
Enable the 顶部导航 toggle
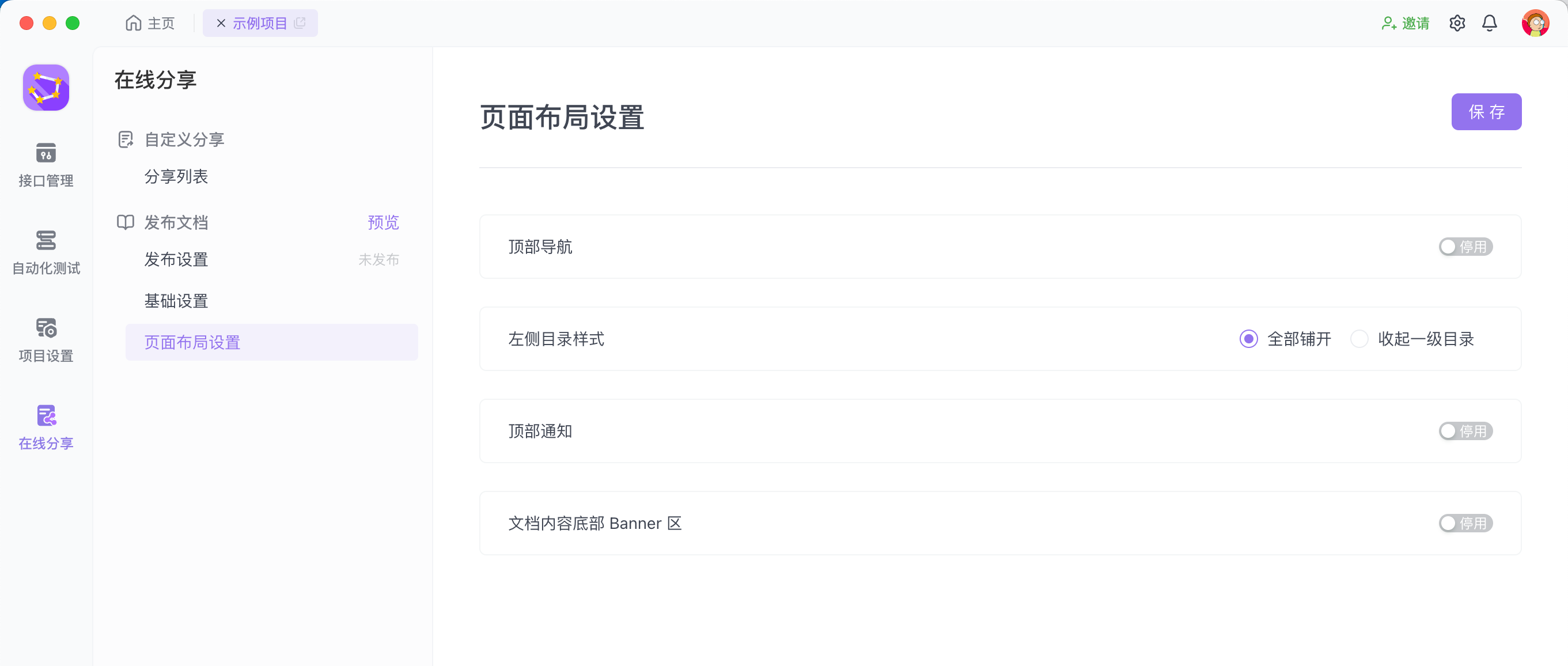(1464, 247)
